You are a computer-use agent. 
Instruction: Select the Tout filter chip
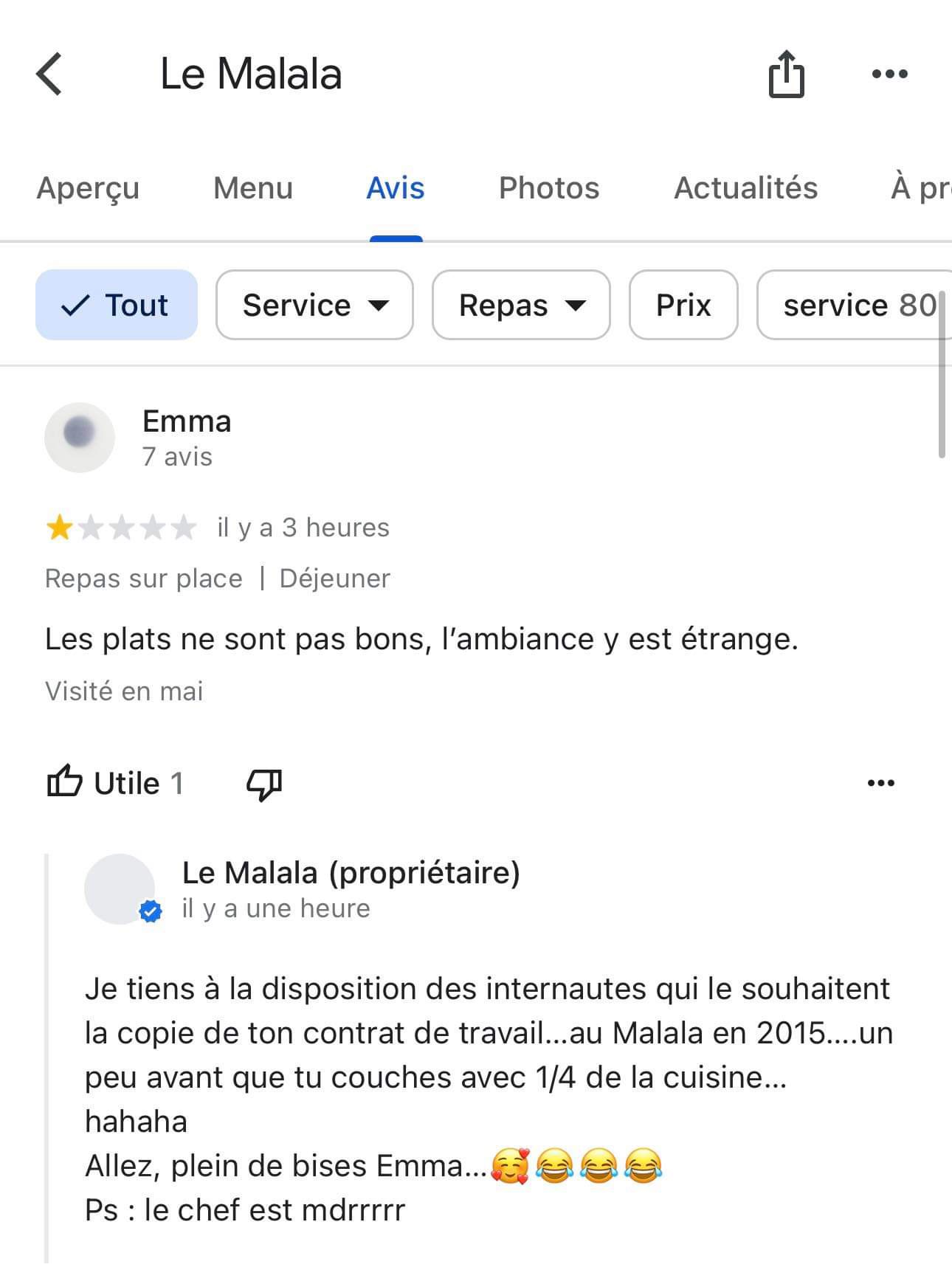coord(117,305)
